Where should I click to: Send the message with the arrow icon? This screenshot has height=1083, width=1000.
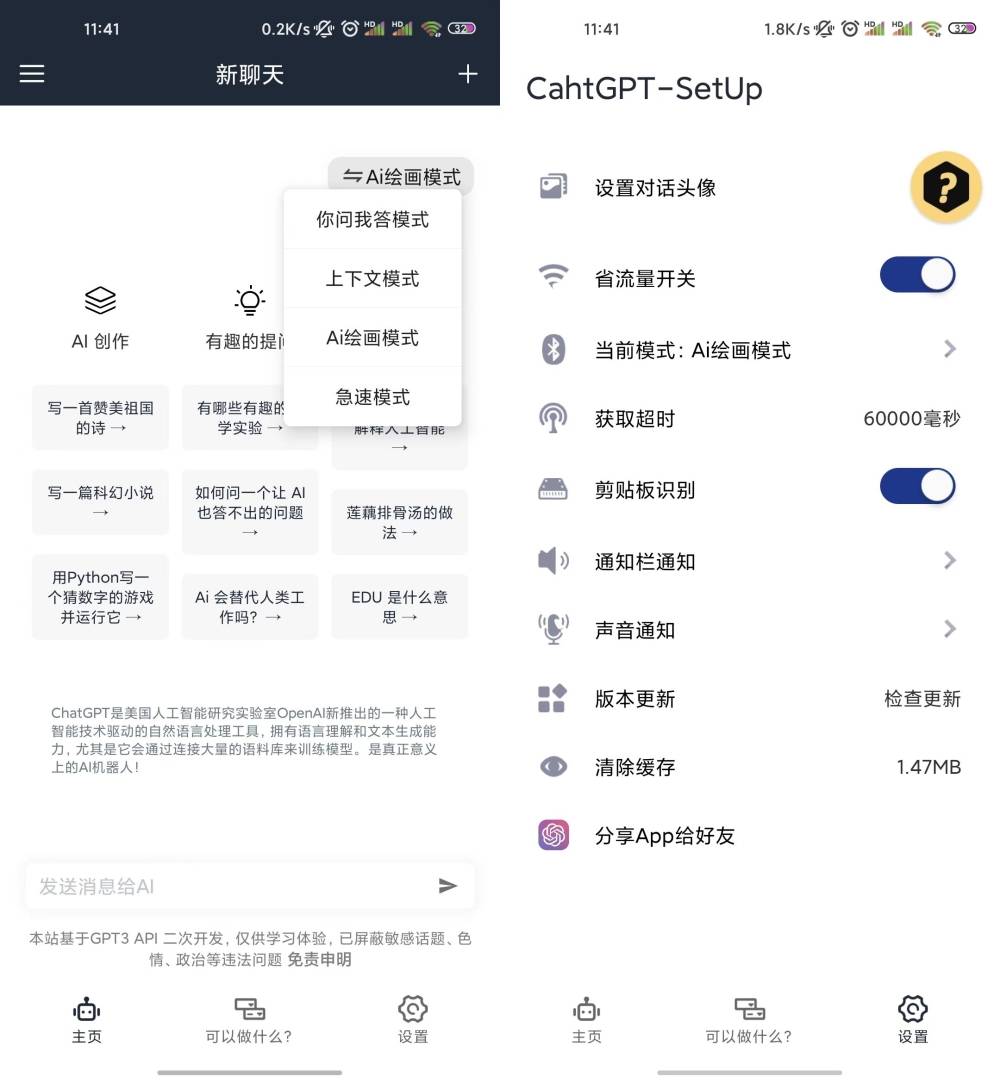tap(448, 885)
